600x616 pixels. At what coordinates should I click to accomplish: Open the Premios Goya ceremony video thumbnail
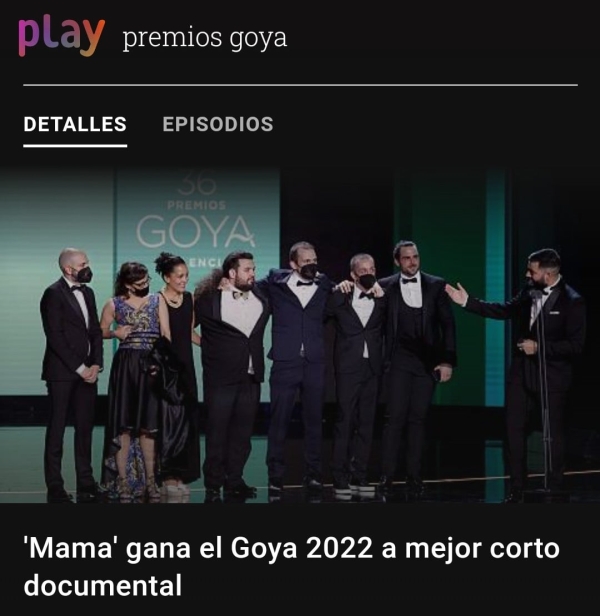click(300, 335)
